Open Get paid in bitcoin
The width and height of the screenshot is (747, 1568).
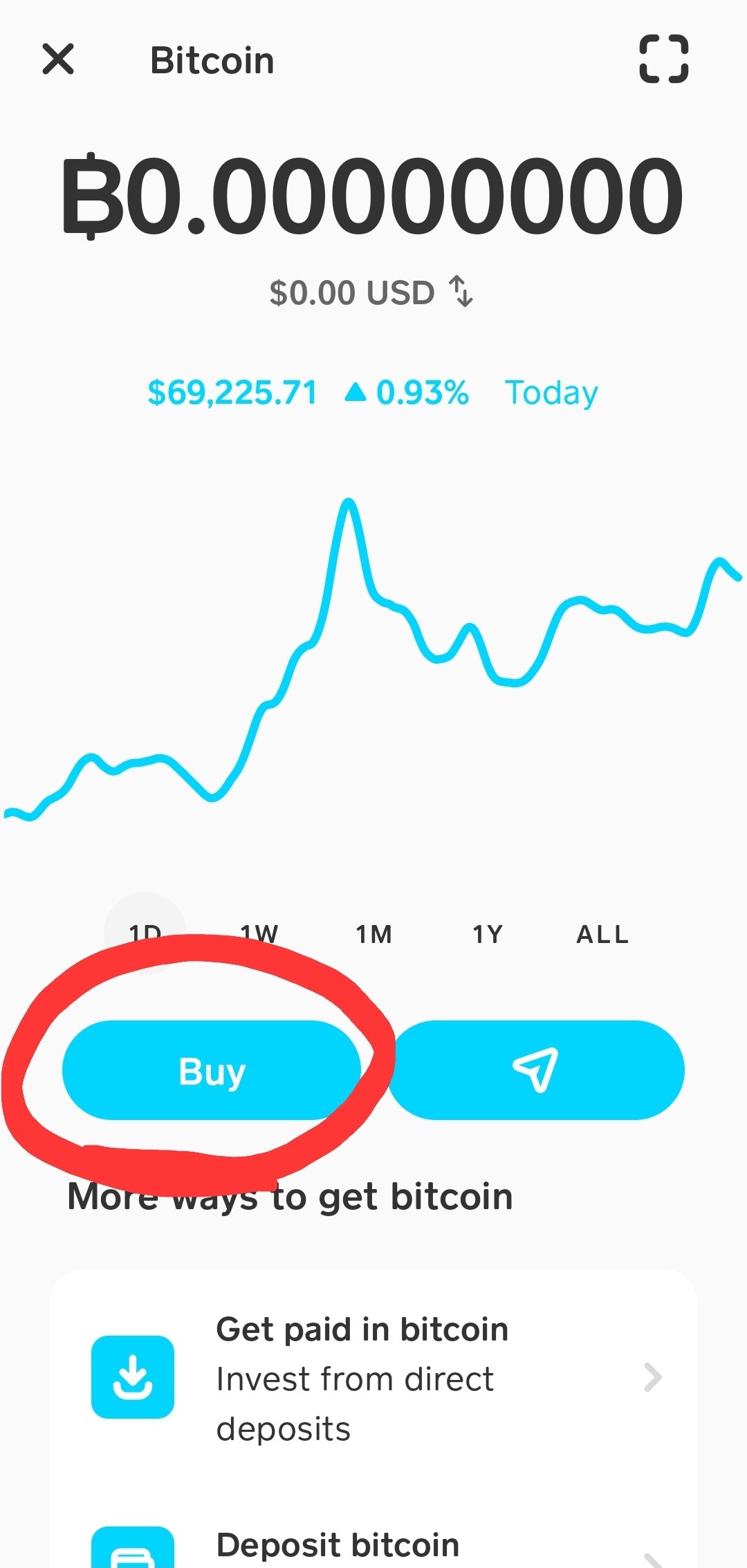pos(373,1379)
